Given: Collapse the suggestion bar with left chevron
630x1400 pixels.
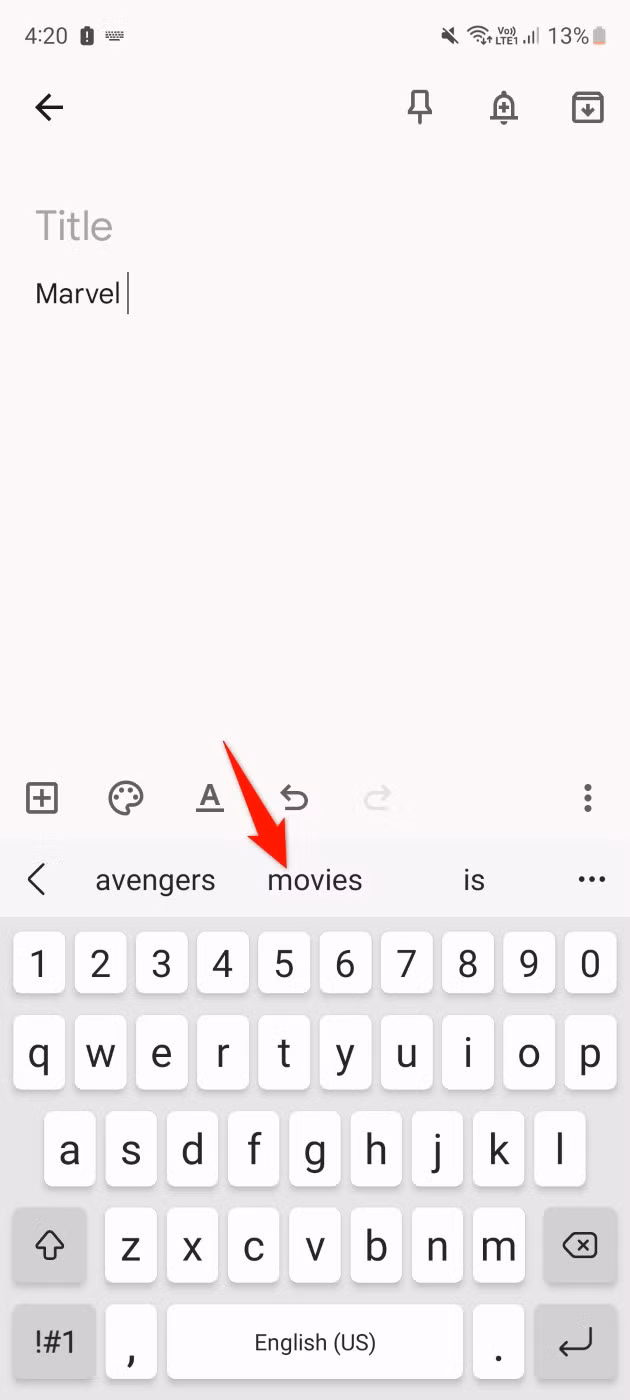Looking at the screenshot, I should [37, 880].
